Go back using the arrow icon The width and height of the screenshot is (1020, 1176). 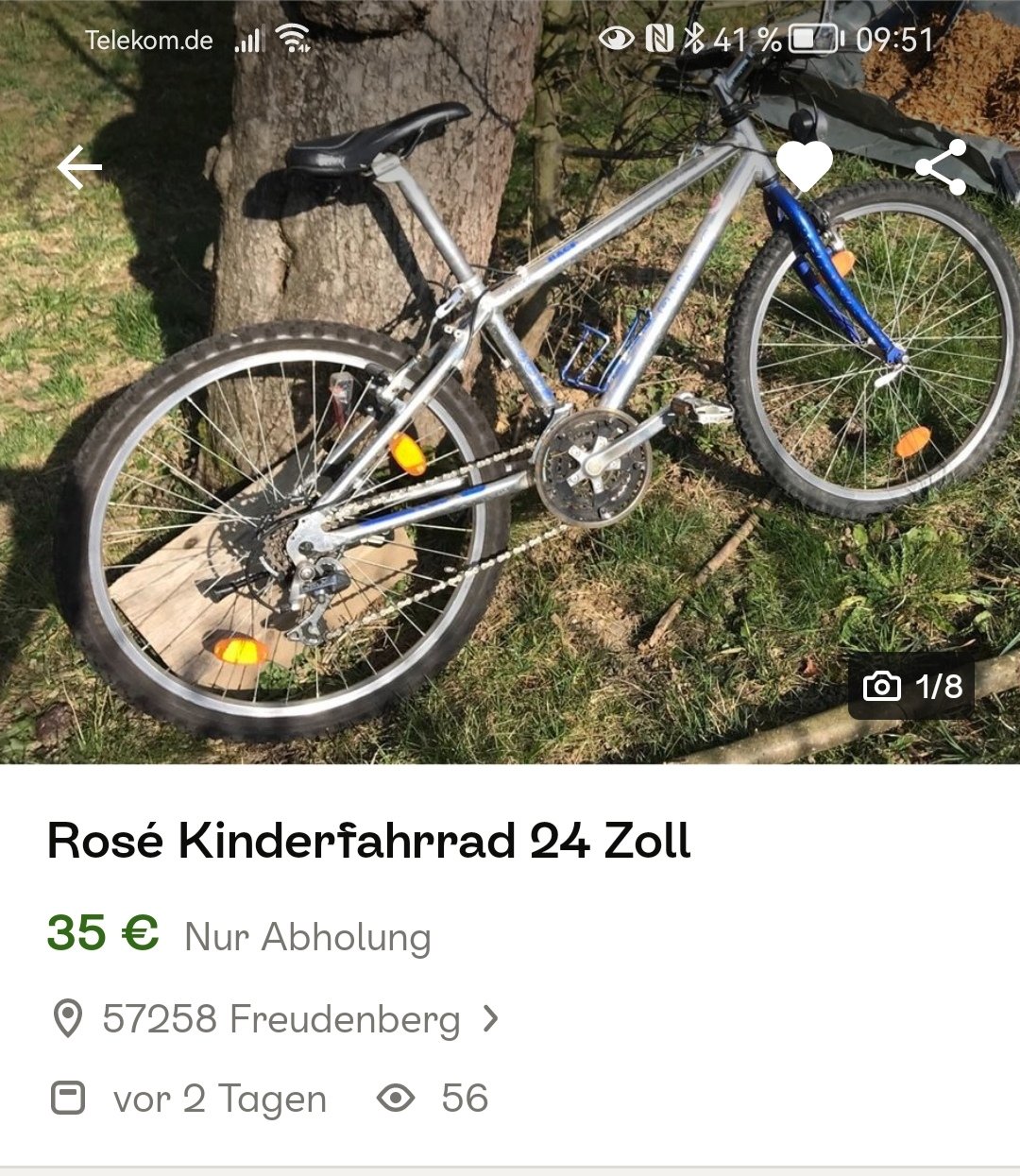tap(79, 168)
